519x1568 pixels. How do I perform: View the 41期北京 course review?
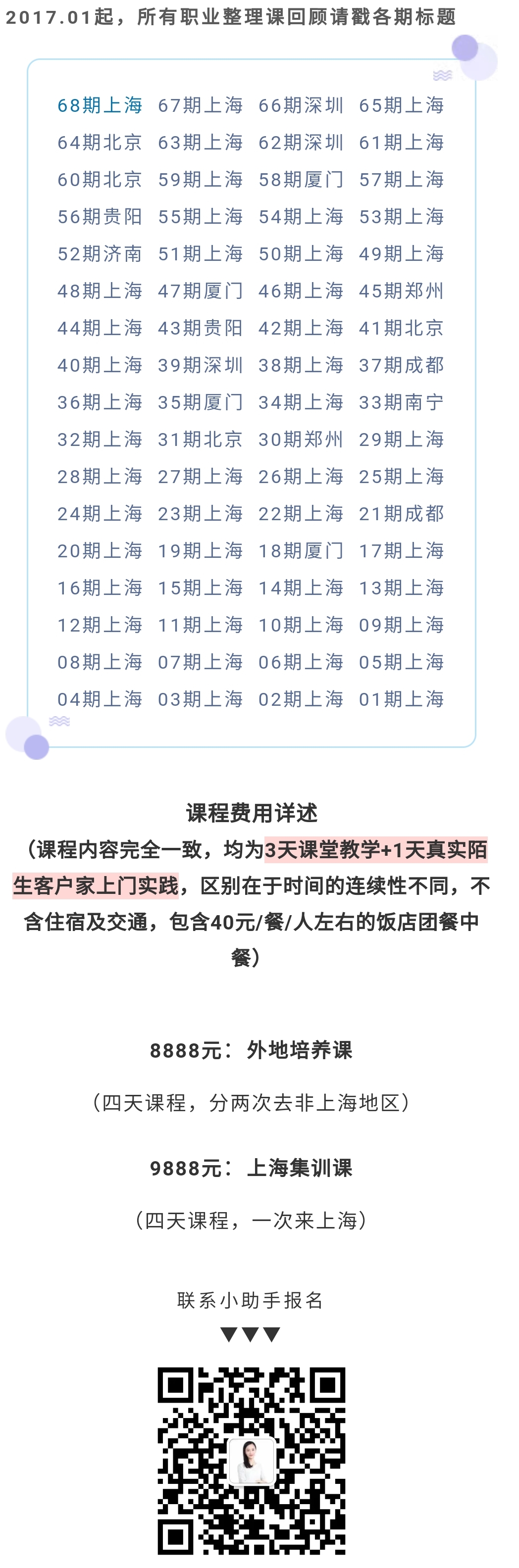[402, 328]
